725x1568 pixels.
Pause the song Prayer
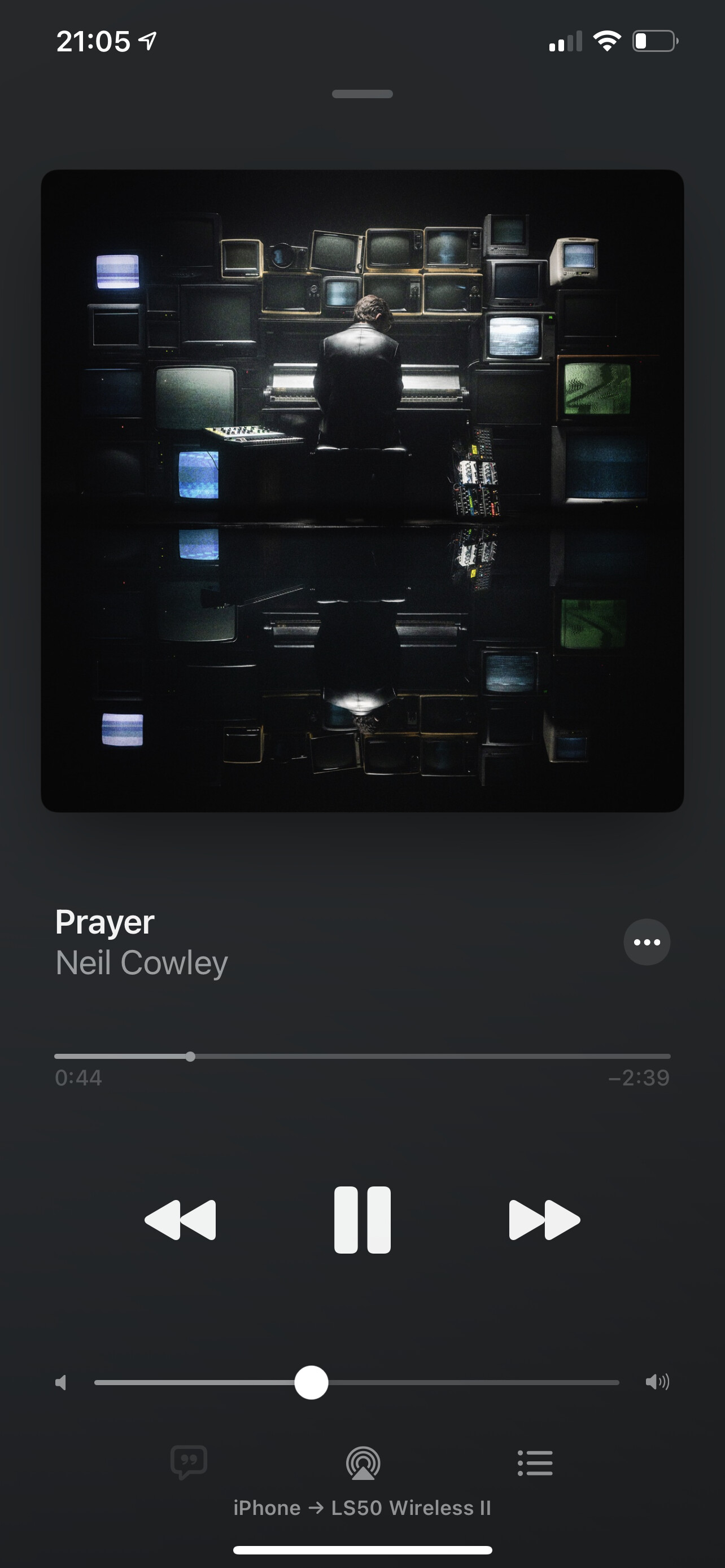tap(362, 1219)
